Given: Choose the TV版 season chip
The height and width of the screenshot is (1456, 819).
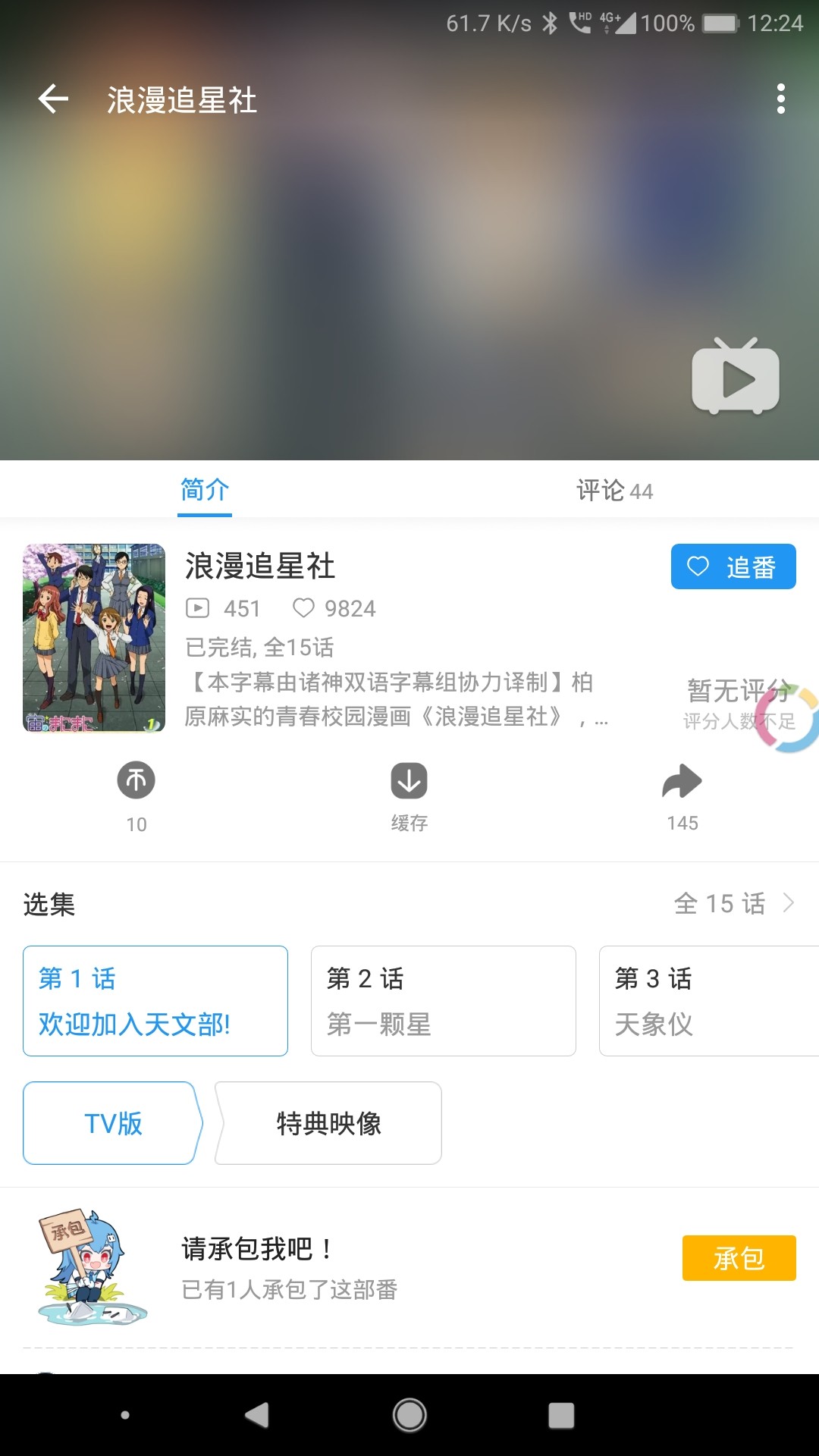Looking at the screenshot, I should click(112, 1123).
